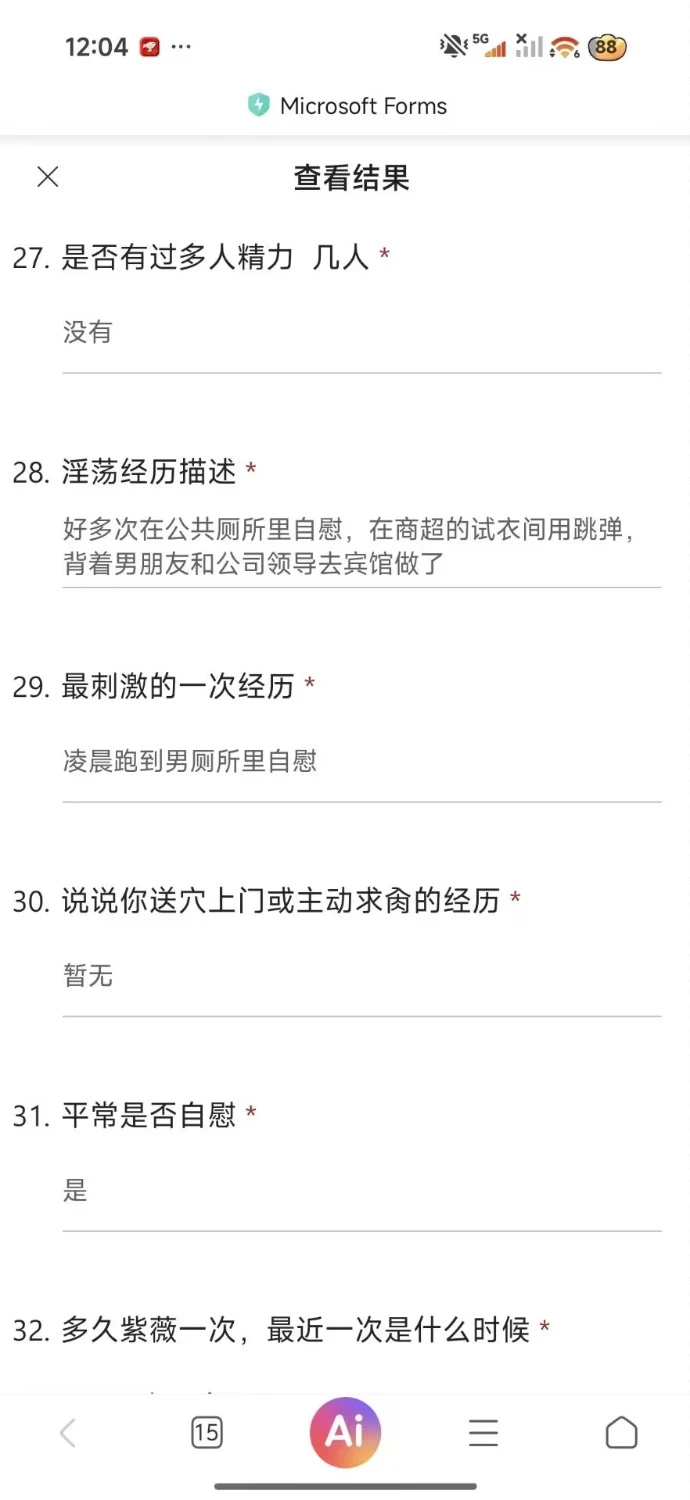Close the results view with the X
Screen dimensions: 690x1500
point(48,177)
